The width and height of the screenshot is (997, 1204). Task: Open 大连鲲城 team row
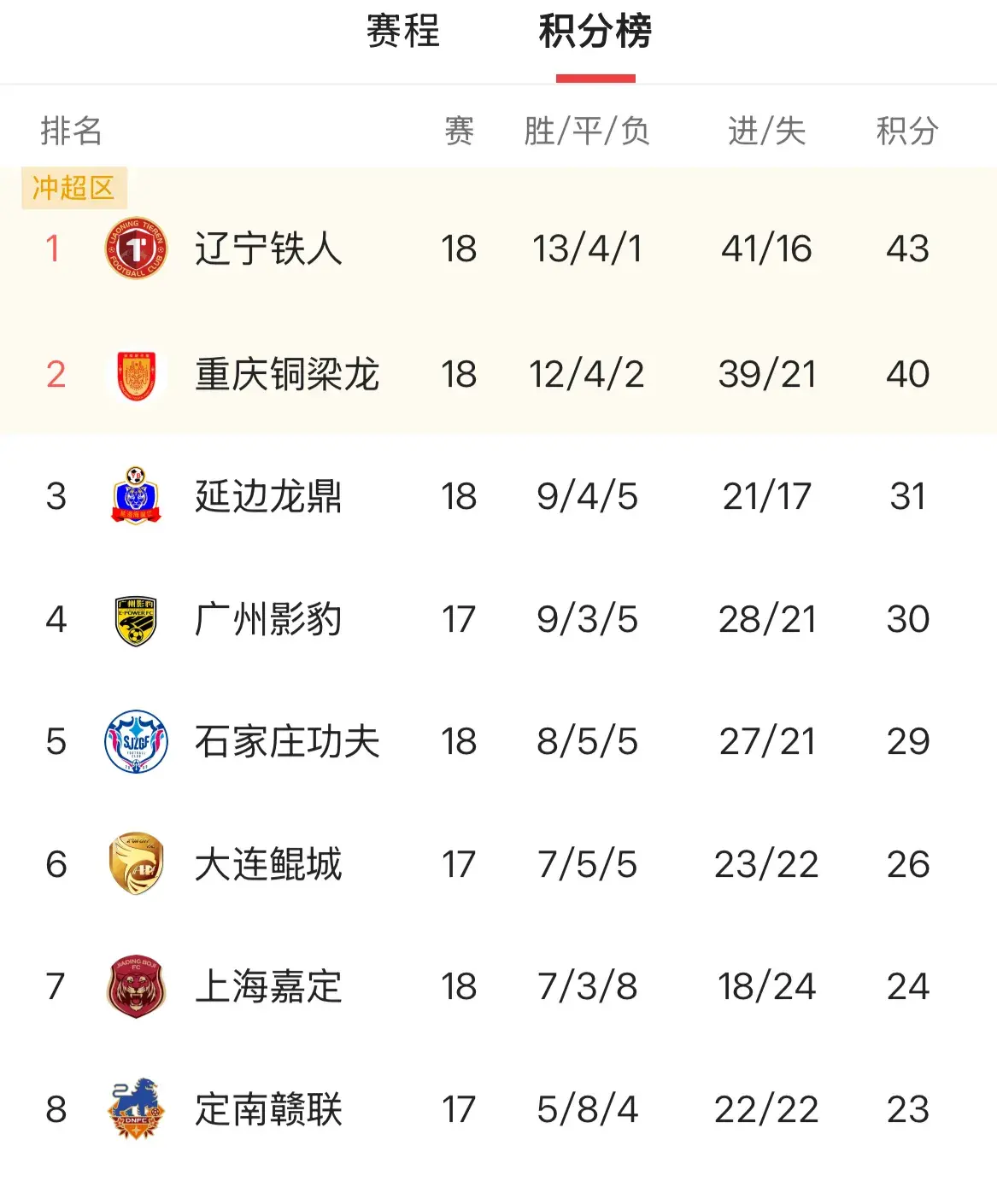[x=268, y=864]
